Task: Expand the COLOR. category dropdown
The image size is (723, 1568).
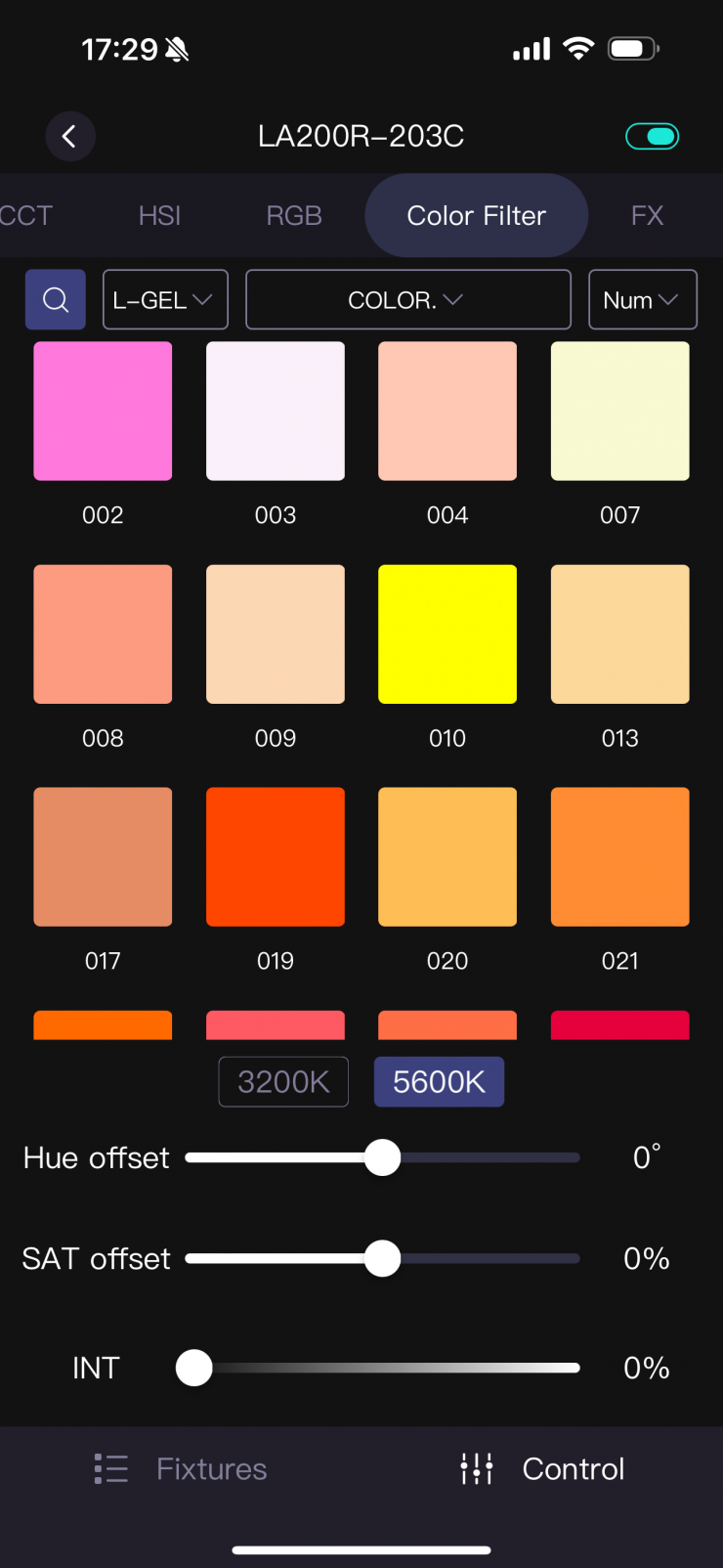Action: pos(407,299)
